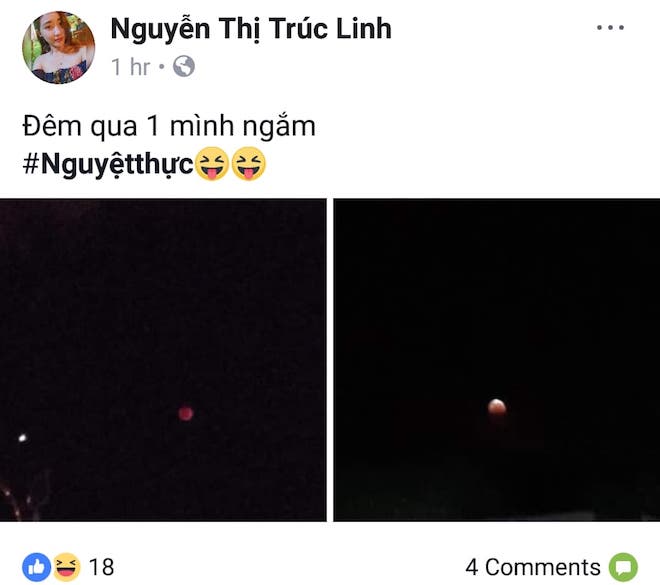Tap the name Nguyễn Thị Trúc Linh

[x=250, y=28]
